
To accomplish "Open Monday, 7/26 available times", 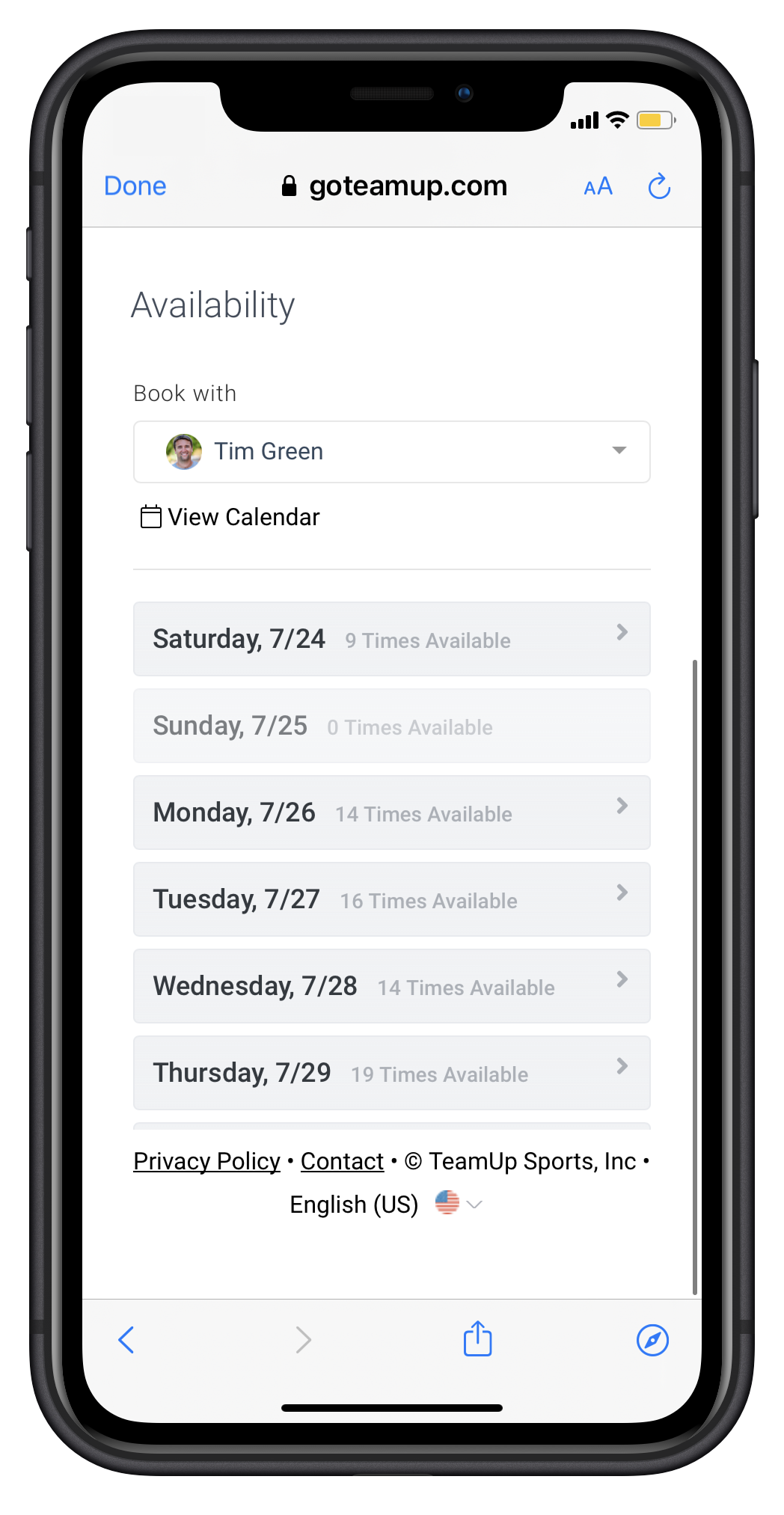I will click(391, 812).
